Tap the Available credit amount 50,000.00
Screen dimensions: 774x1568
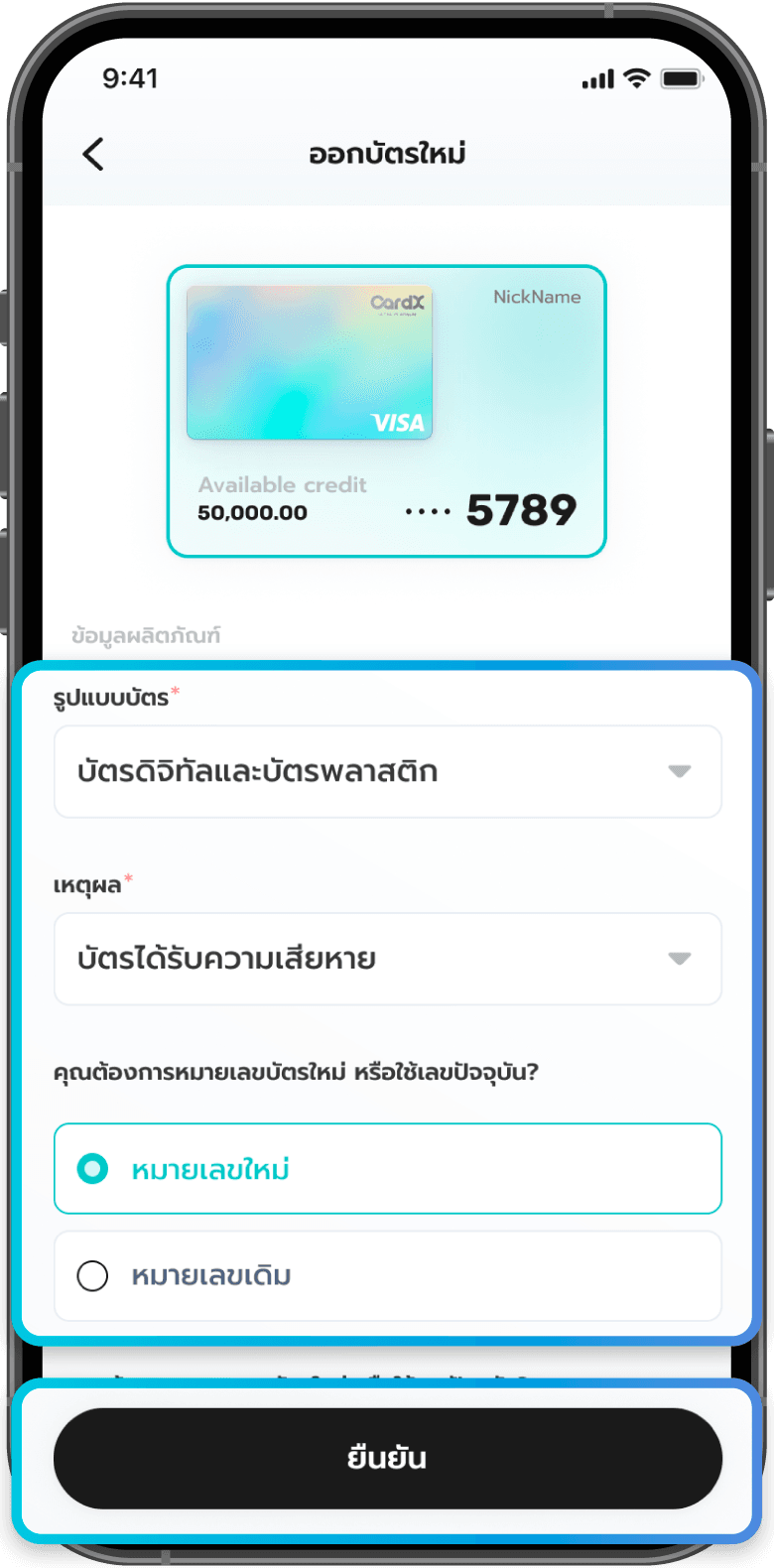coord(252,511)
